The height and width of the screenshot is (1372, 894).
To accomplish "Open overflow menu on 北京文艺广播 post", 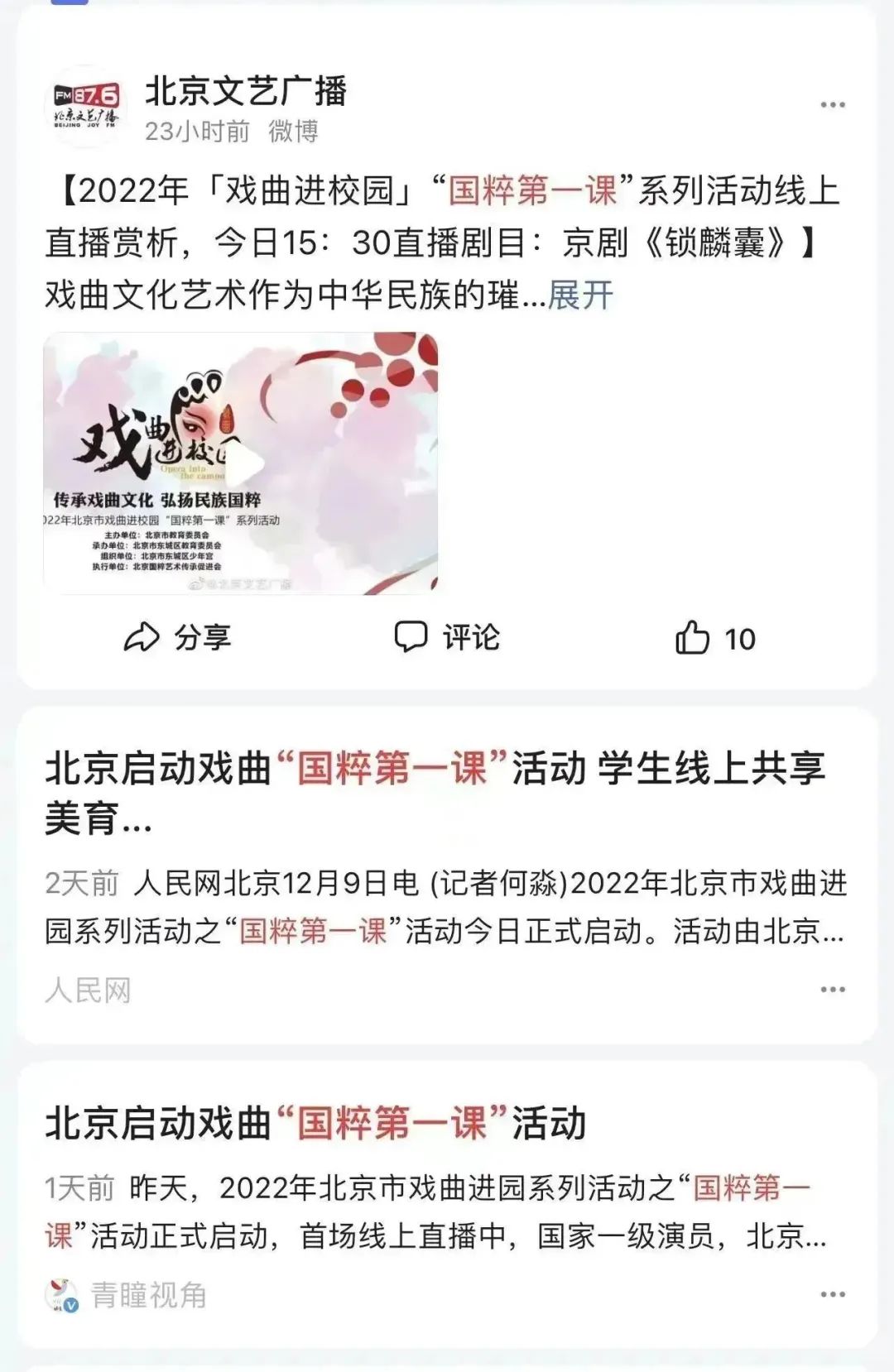I will (x=832, y=105).
